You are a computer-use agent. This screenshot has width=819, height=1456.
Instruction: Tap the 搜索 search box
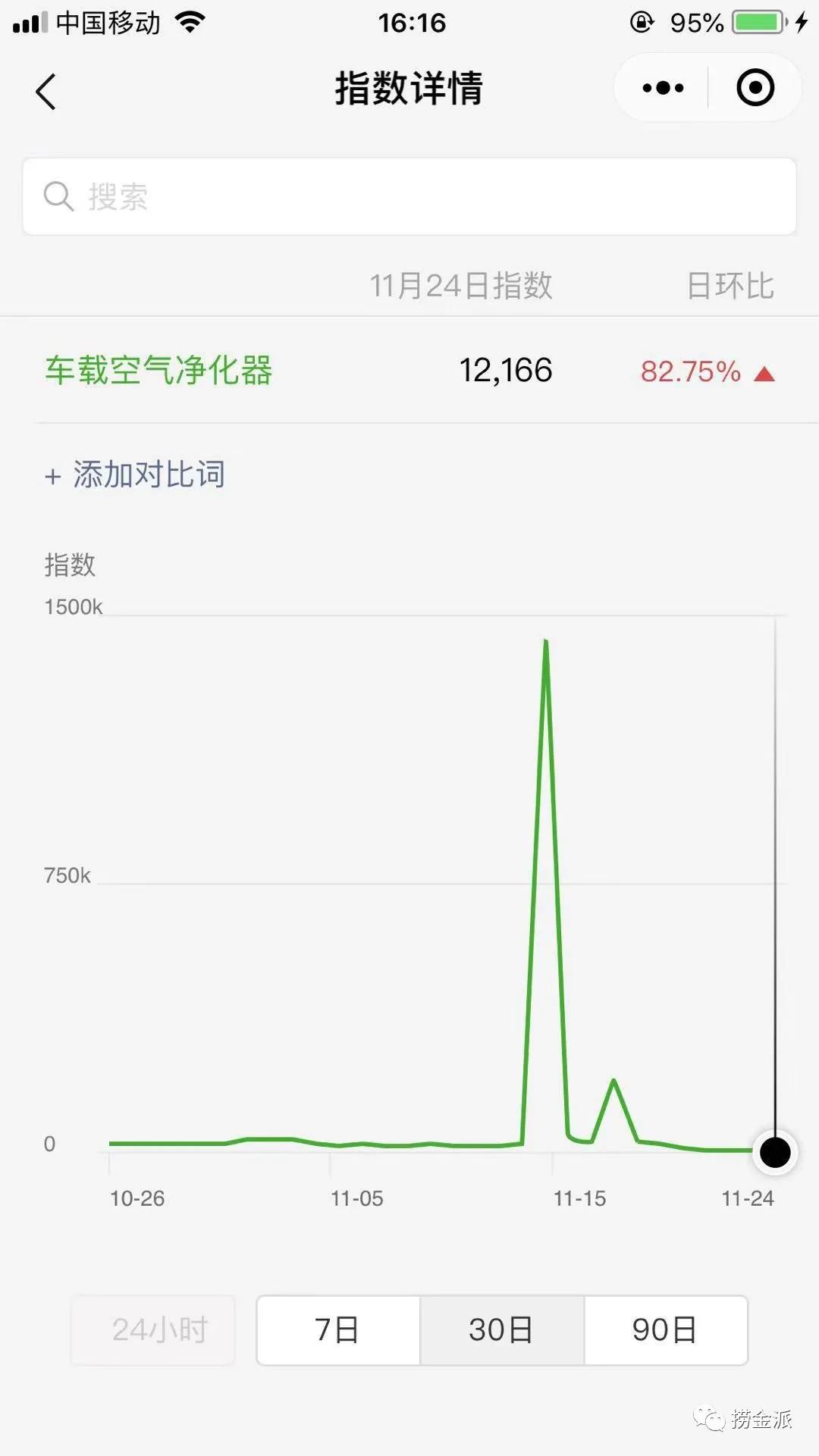point(409,197)
